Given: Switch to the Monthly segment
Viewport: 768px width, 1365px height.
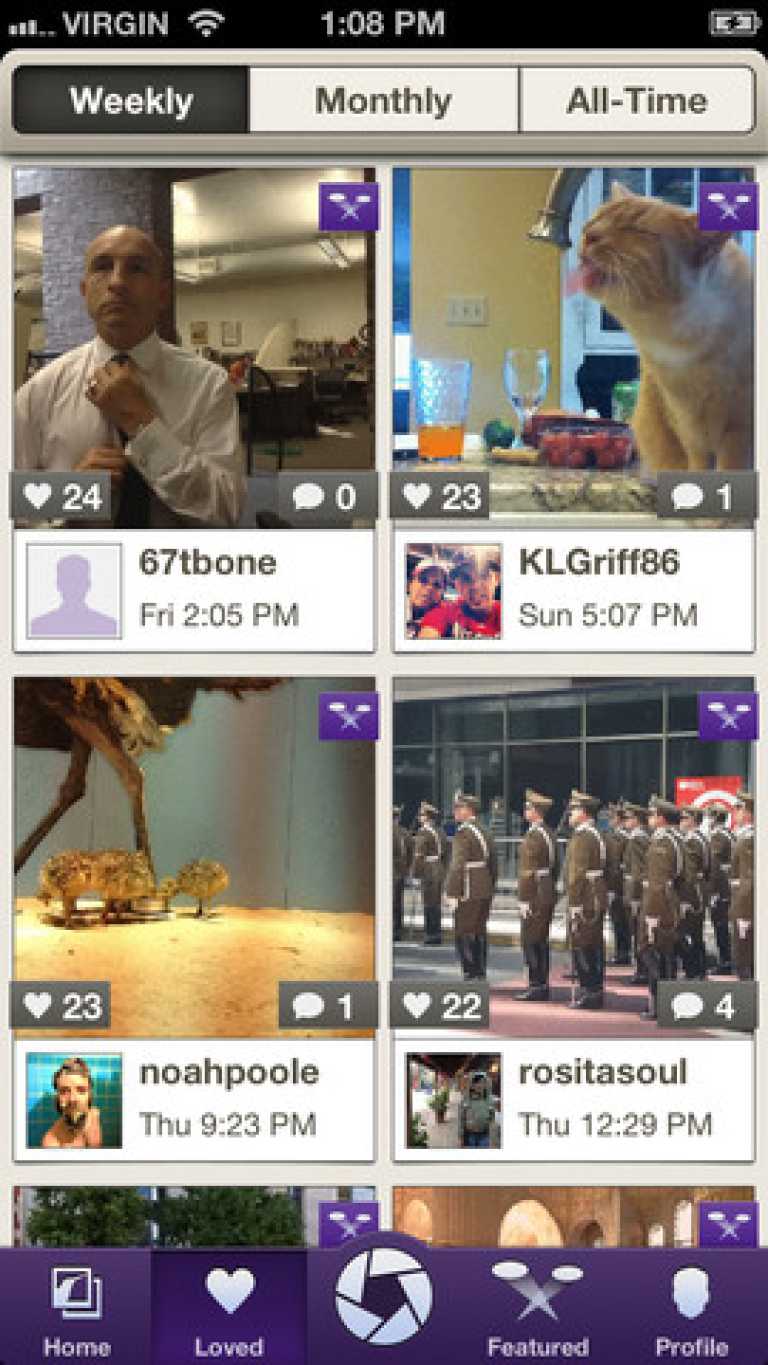Looking at the screenshot, I should 383,101.
